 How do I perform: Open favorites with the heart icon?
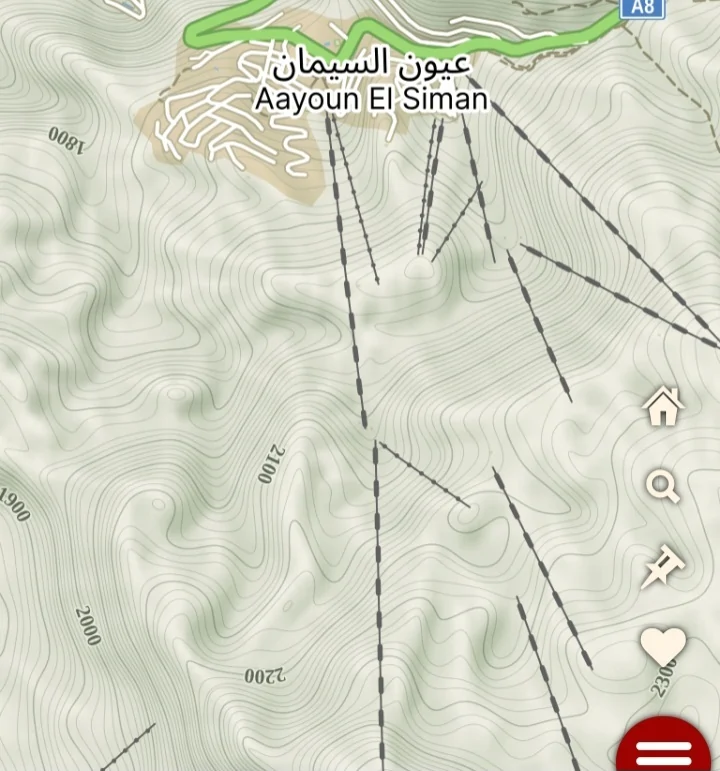663,647
